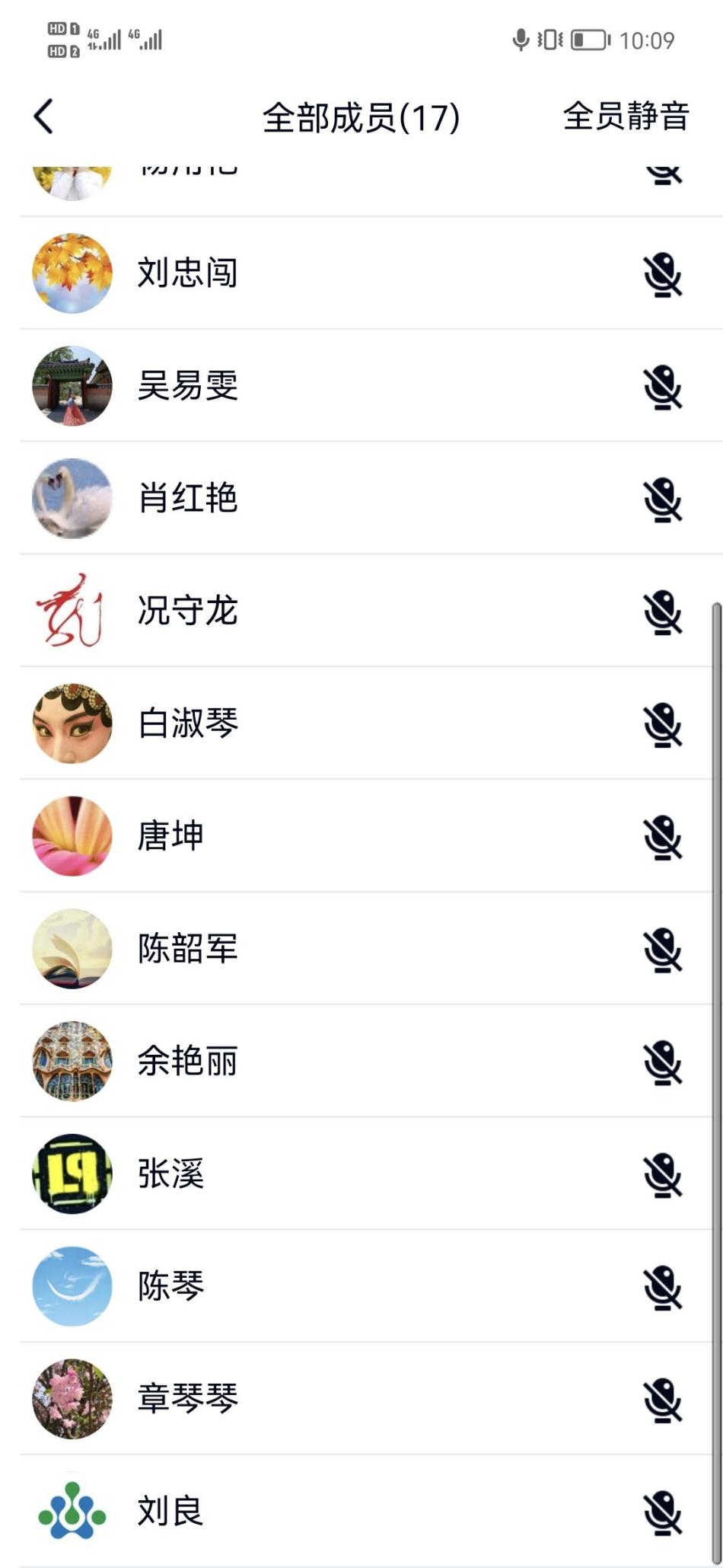Image resolution: width=723 pixels, height=1568 pixels.
Task: Tap 刘良's muted microphone icon
Action: pos(663,1513)
